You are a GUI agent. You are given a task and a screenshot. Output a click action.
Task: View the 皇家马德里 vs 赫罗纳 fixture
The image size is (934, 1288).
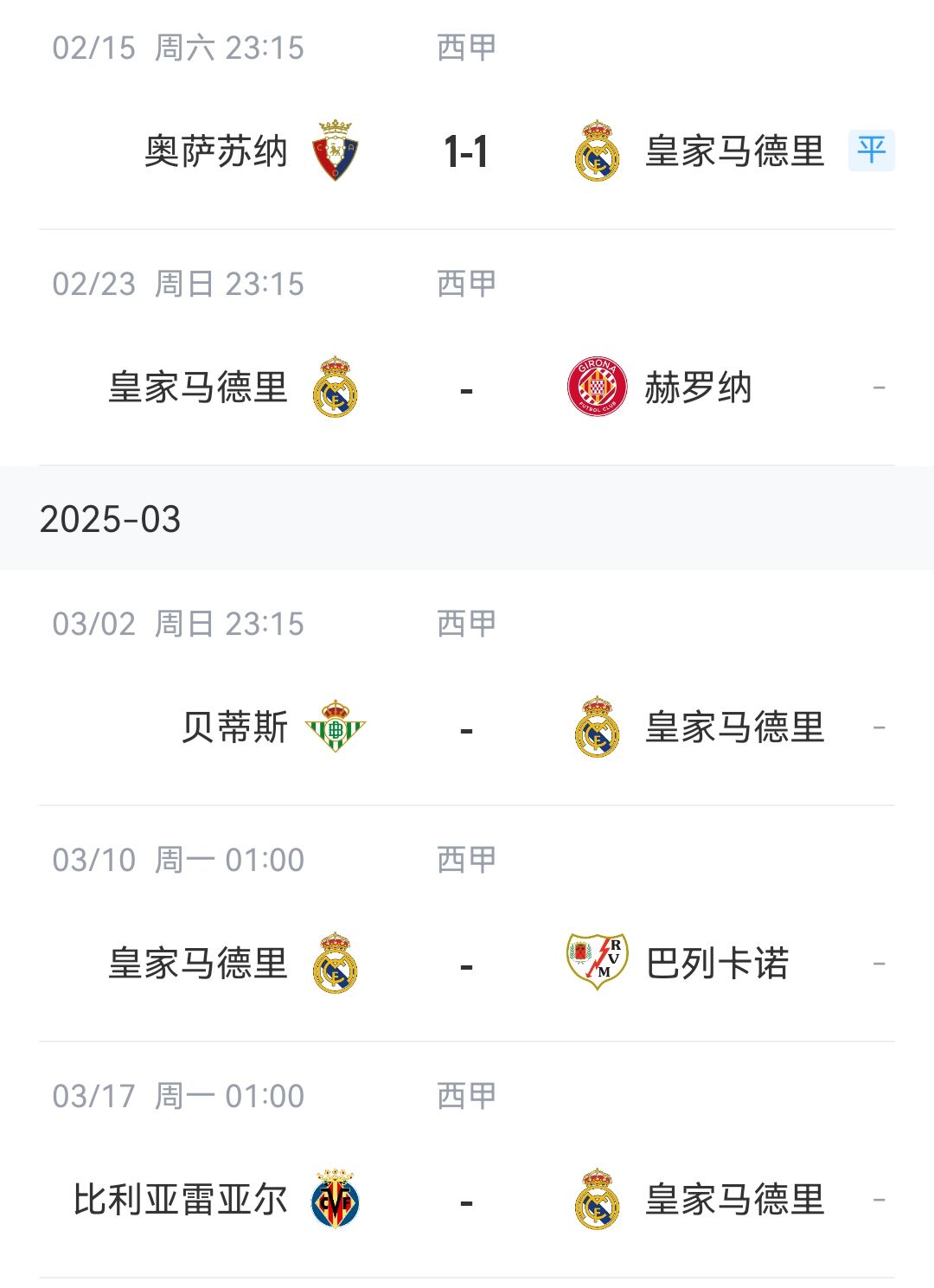click(466, 388)
